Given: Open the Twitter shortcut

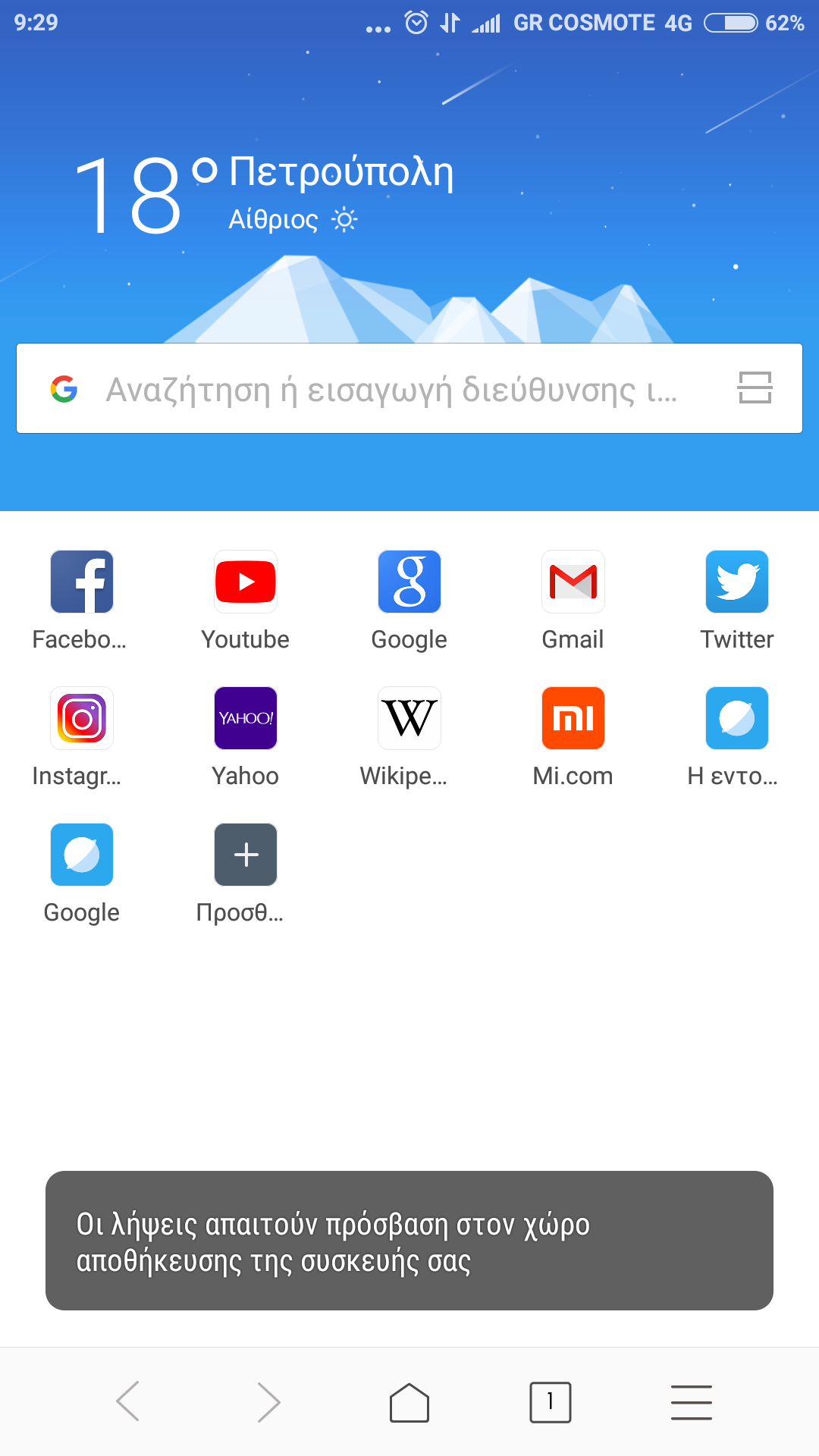Looking at the screenshot, I should pos(737,582).
